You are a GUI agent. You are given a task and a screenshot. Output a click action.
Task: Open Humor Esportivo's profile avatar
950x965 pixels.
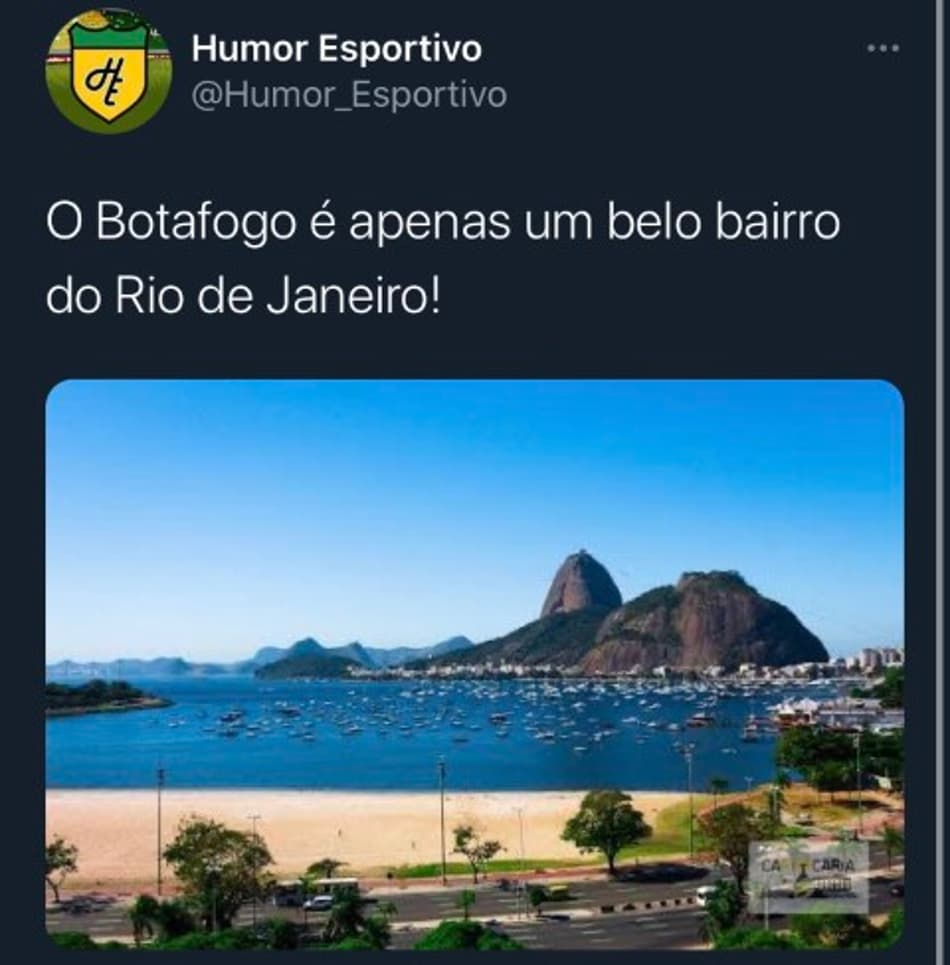pos(108,72)
